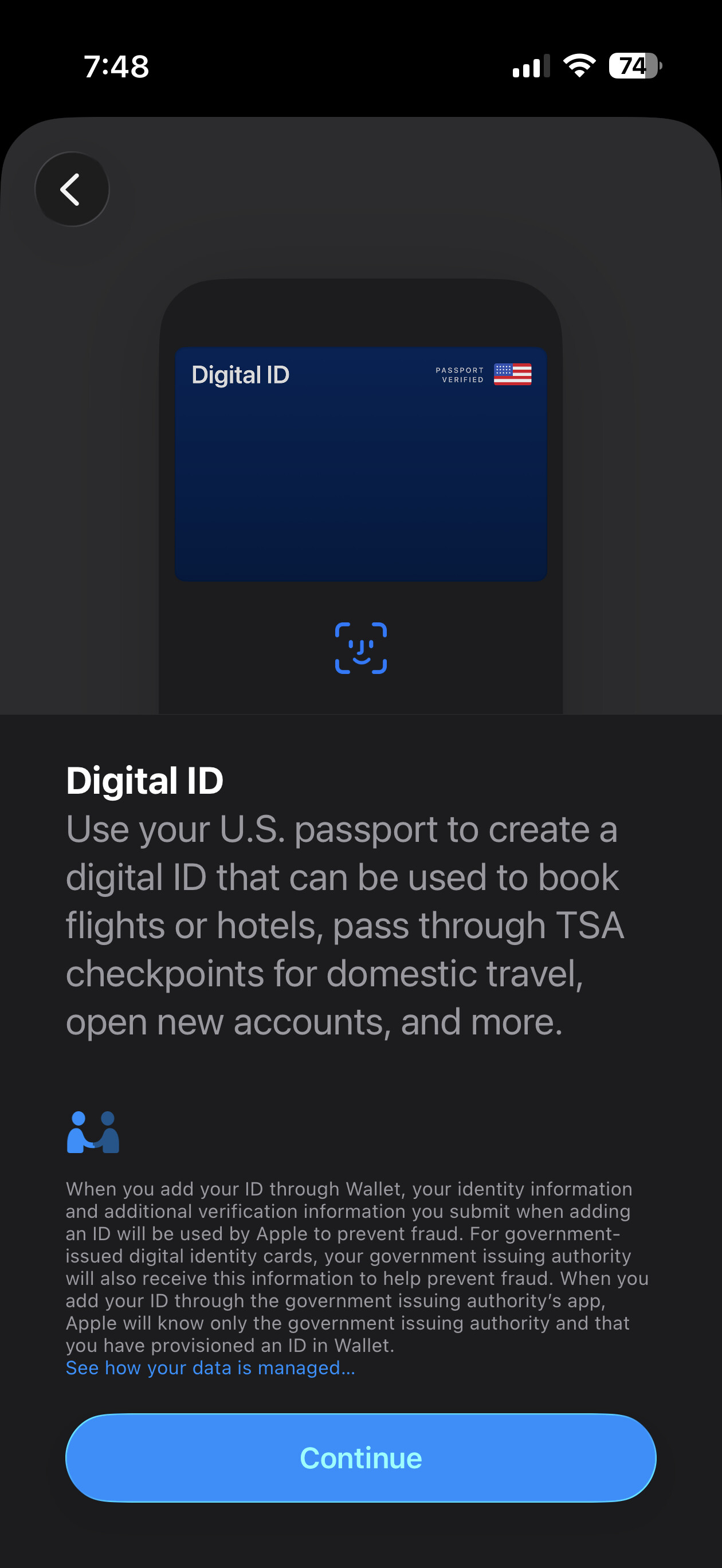Go back using the arrow button
The image size is (722, 1568).
[72, 189]
